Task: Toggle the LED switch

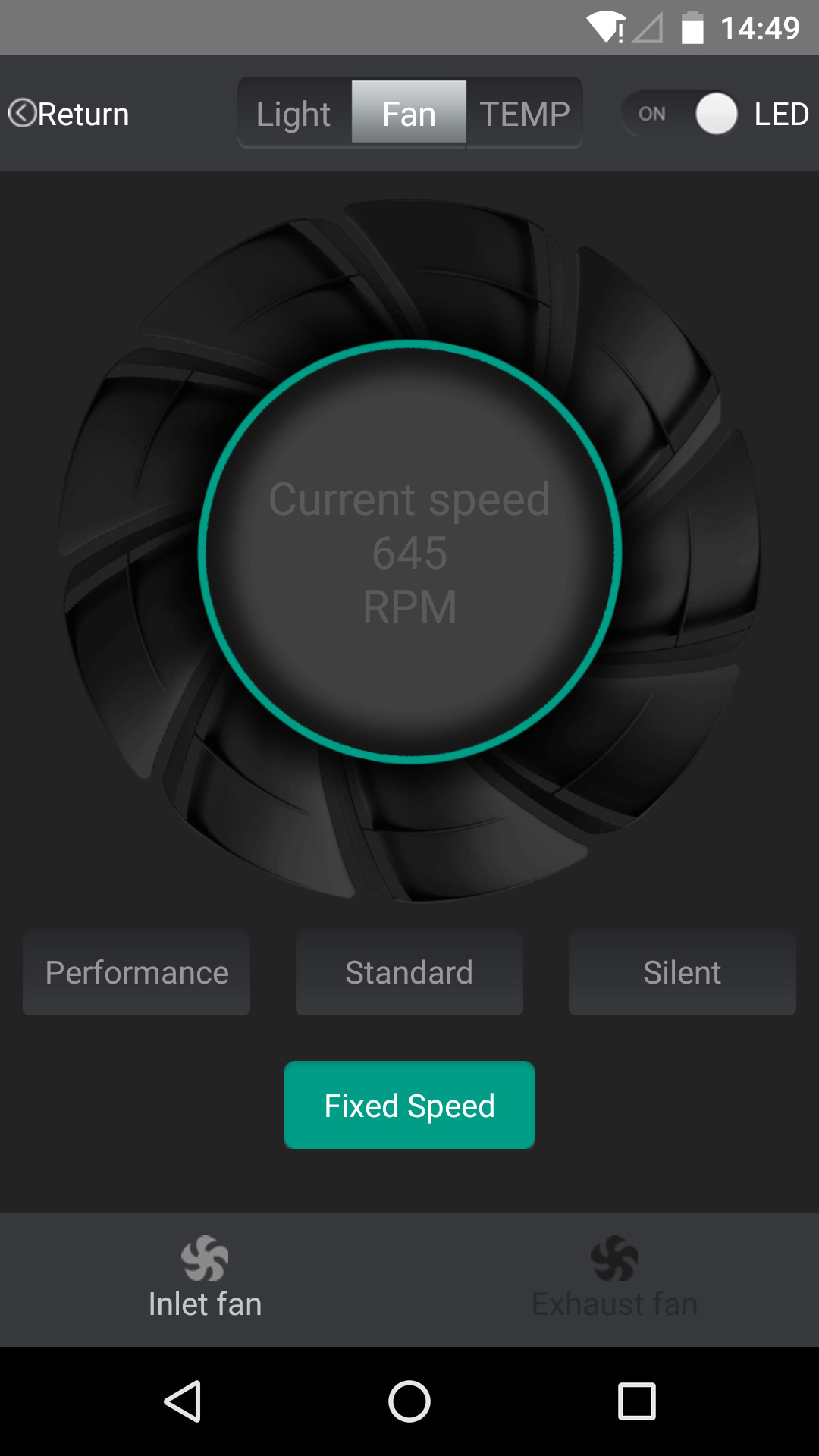Action: point(680,114)
